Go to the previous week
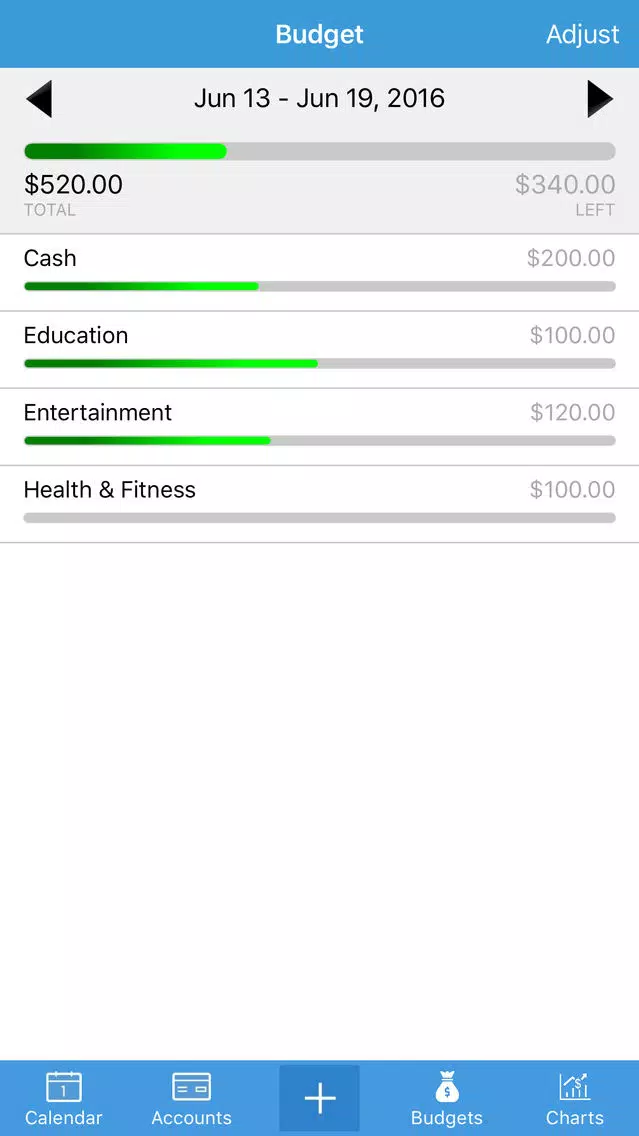 39,99
